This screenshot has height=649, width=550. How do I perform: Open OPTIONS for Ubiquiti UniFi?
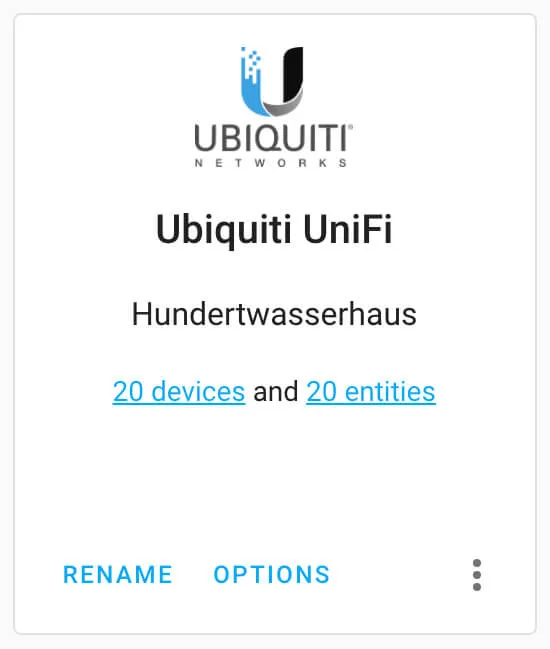[x=271, y=574]
